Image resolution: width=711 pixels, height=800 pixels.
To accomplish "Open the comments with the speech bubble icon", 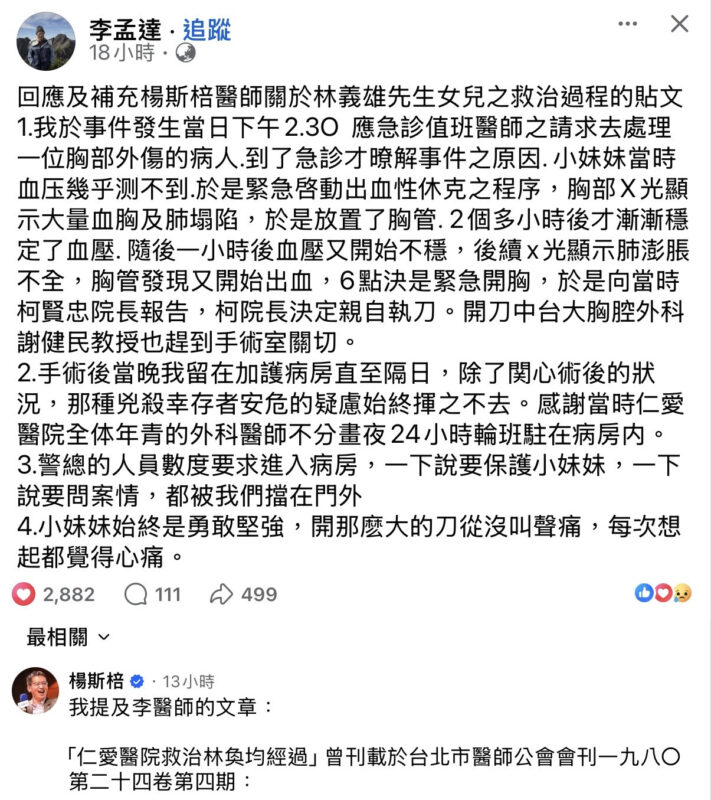I will [136, 594].
